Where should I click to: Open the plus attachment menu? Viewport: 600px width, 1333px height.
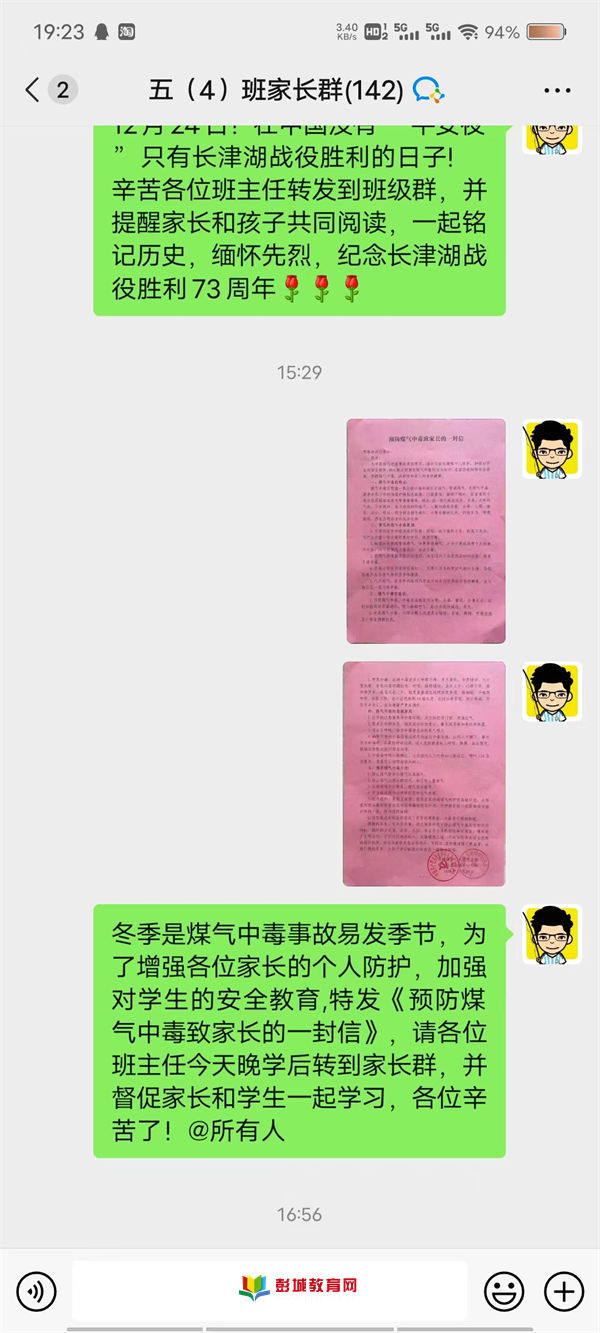click(564, 1291)
